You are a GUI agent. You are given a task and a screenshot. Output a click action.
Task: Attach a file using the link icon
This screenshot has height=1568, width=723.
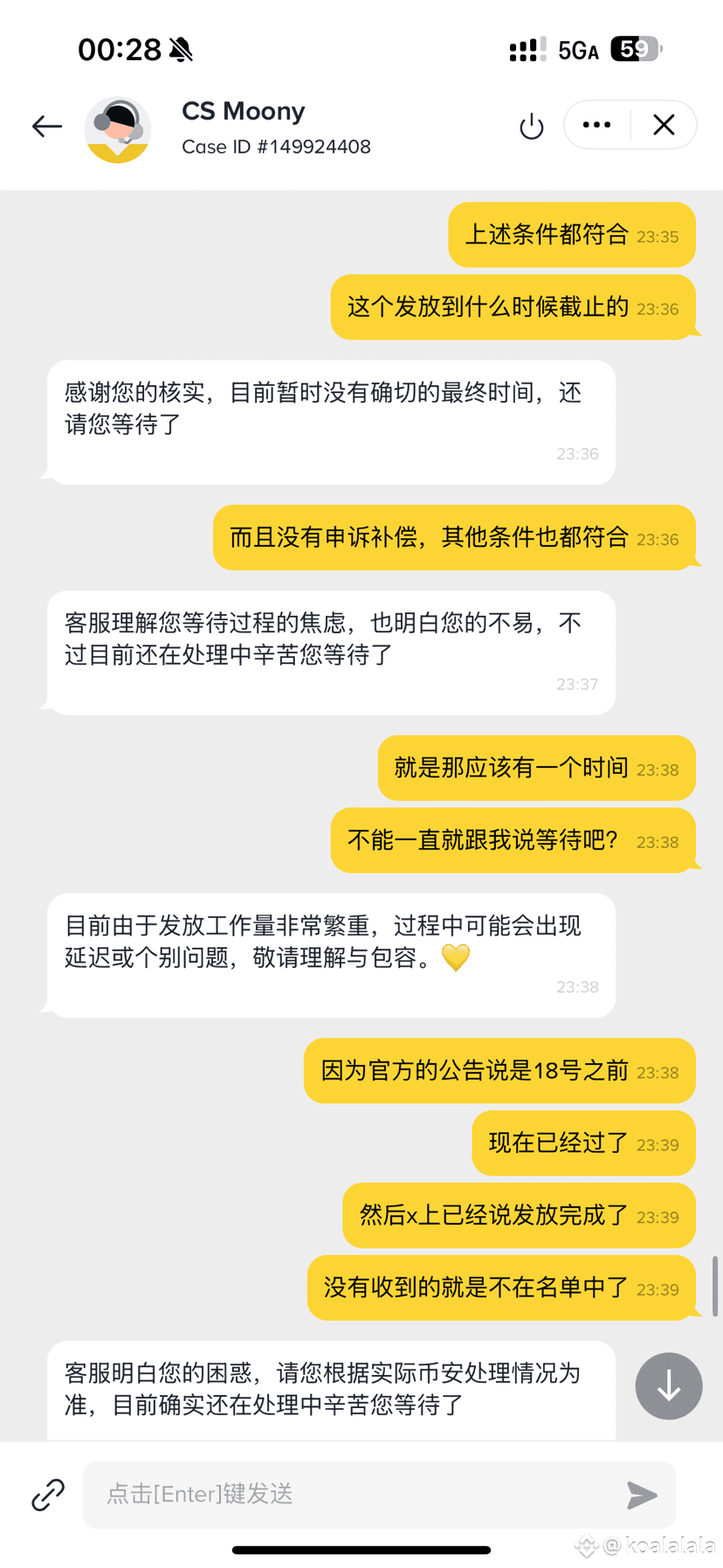click(48, 1495)
